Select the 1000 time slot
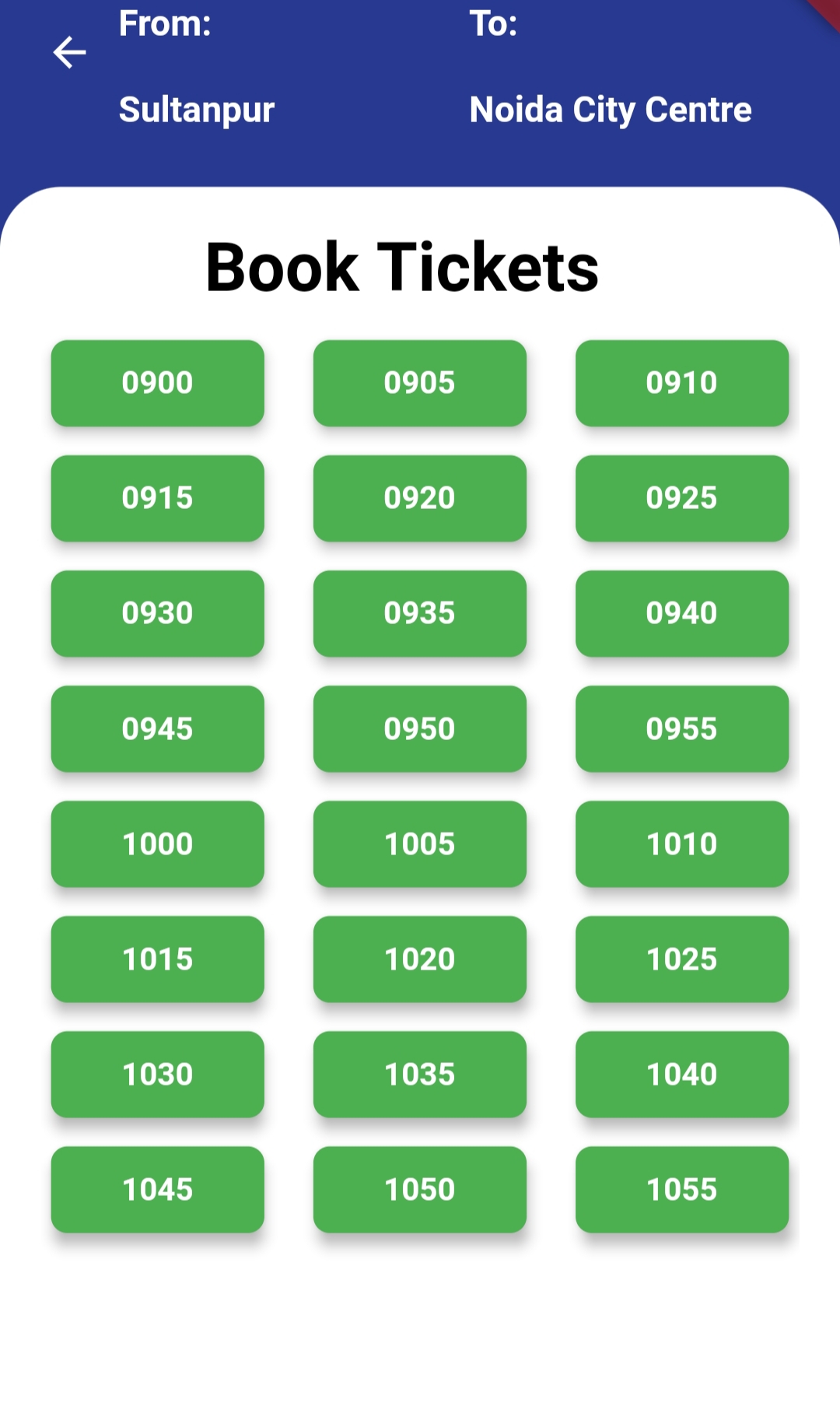840x1403 pixels. (x=157, y=844)
